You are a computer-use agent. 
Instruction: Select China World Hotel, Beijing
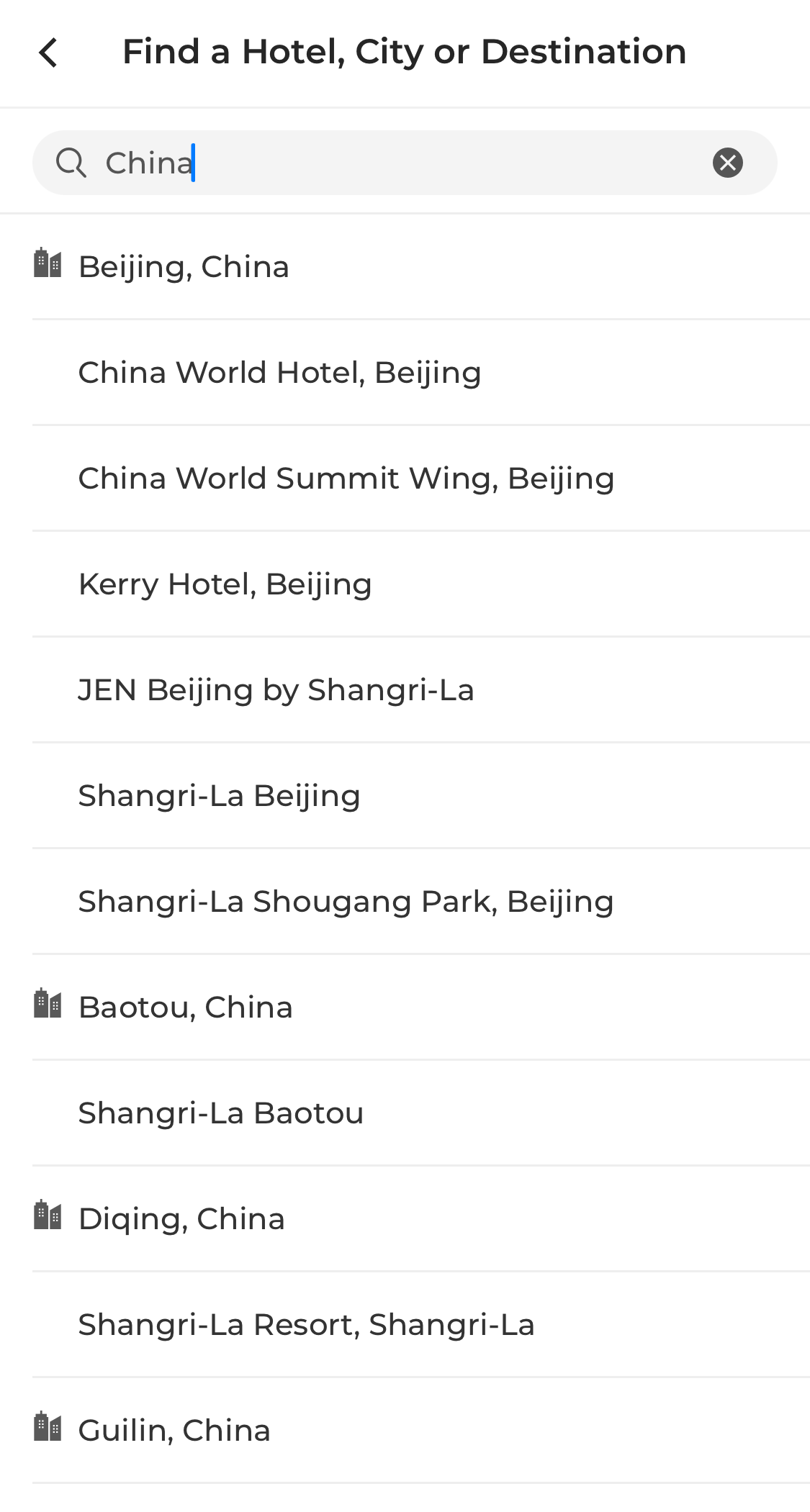point(279,371)
